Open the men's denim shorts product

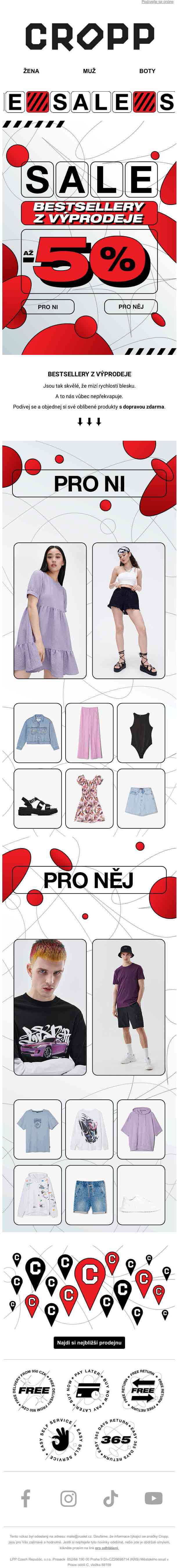pyautogui.click(x=89, y=1194)
